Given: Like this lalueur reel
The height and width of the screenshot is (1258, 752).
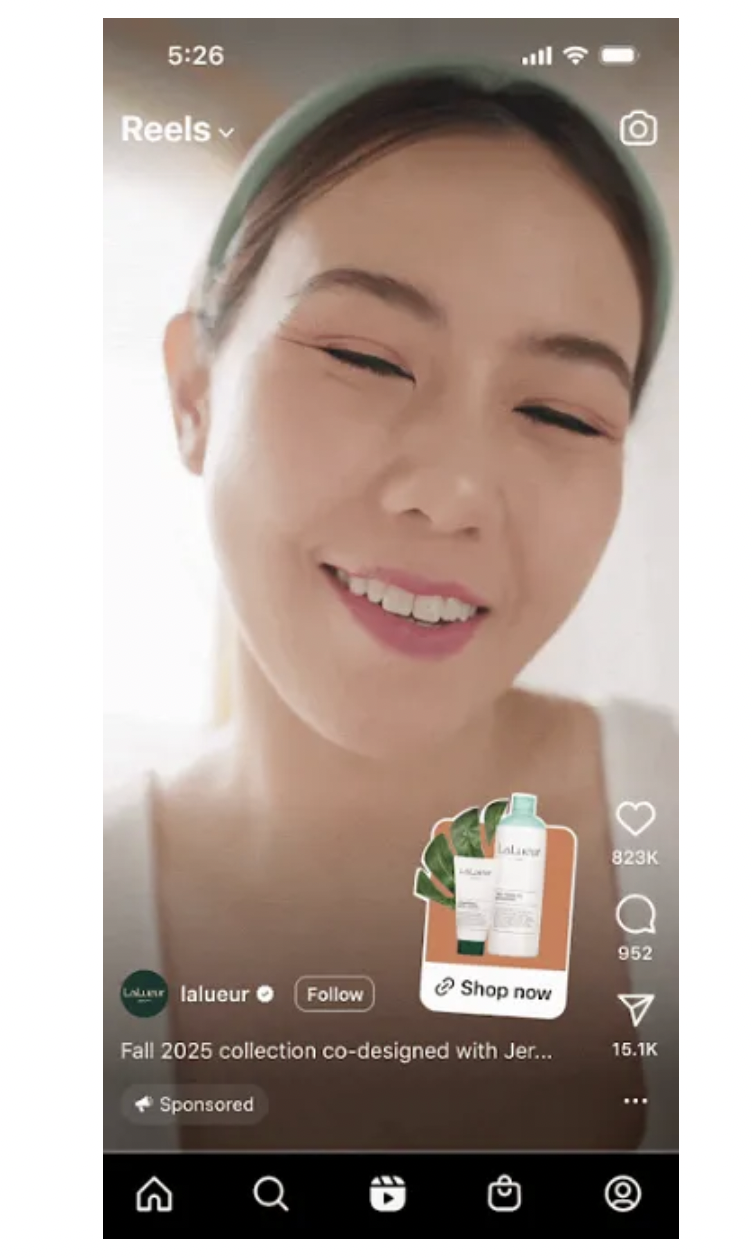Looking at the screenshot, I should coord(635,820).
